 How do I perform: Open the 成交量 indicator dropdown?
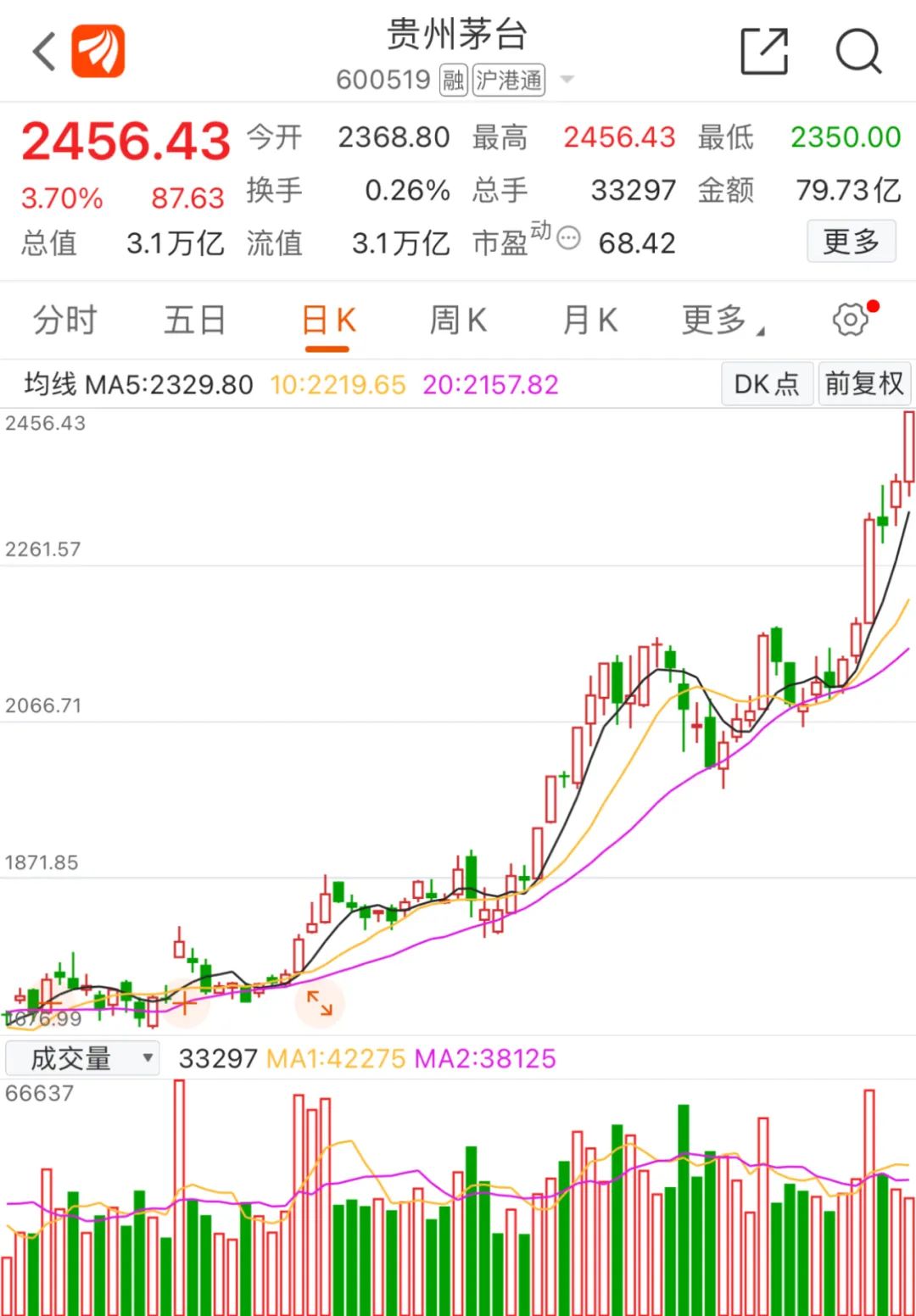pyautogui.click(x=81, y=1058)
